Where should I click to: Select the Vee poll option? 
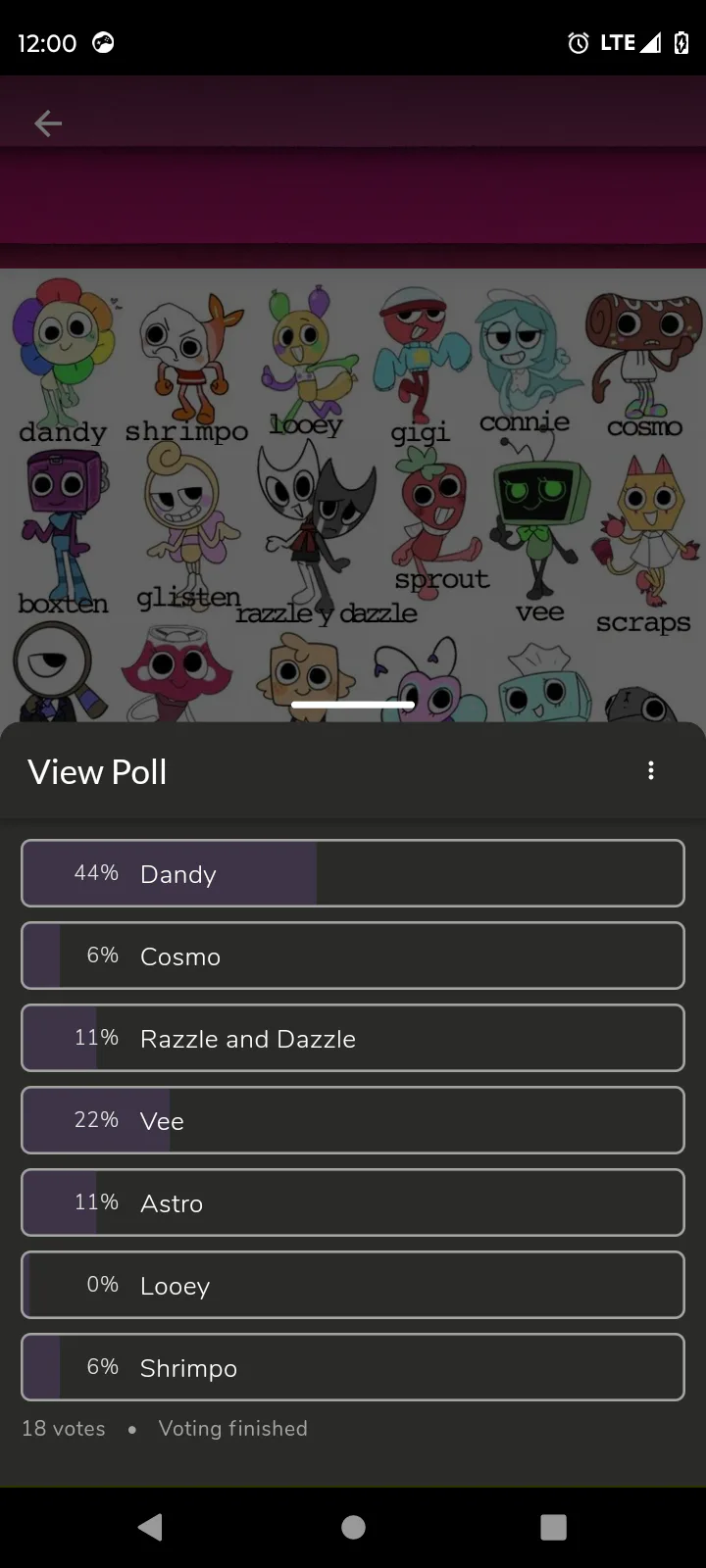click(x=353, y=1120)
